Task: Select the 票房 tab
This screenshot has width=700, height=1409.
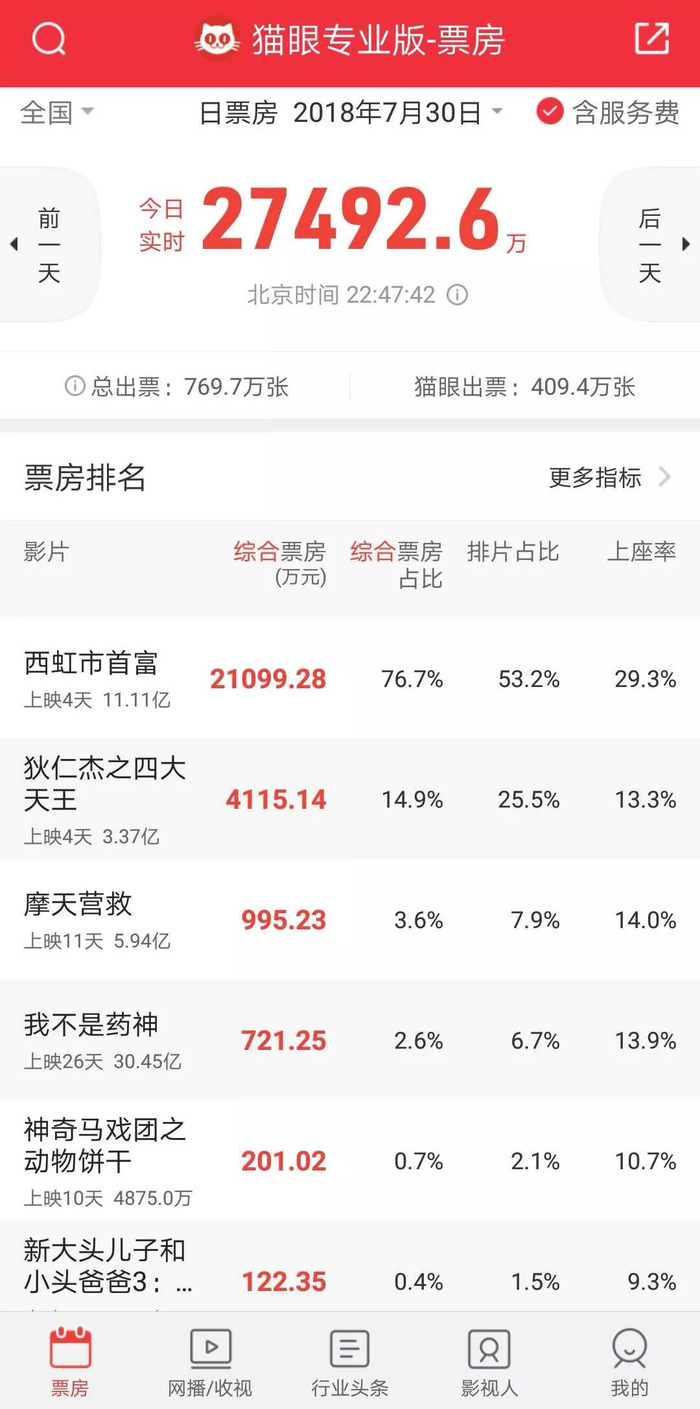Action: pos(70,1361)
